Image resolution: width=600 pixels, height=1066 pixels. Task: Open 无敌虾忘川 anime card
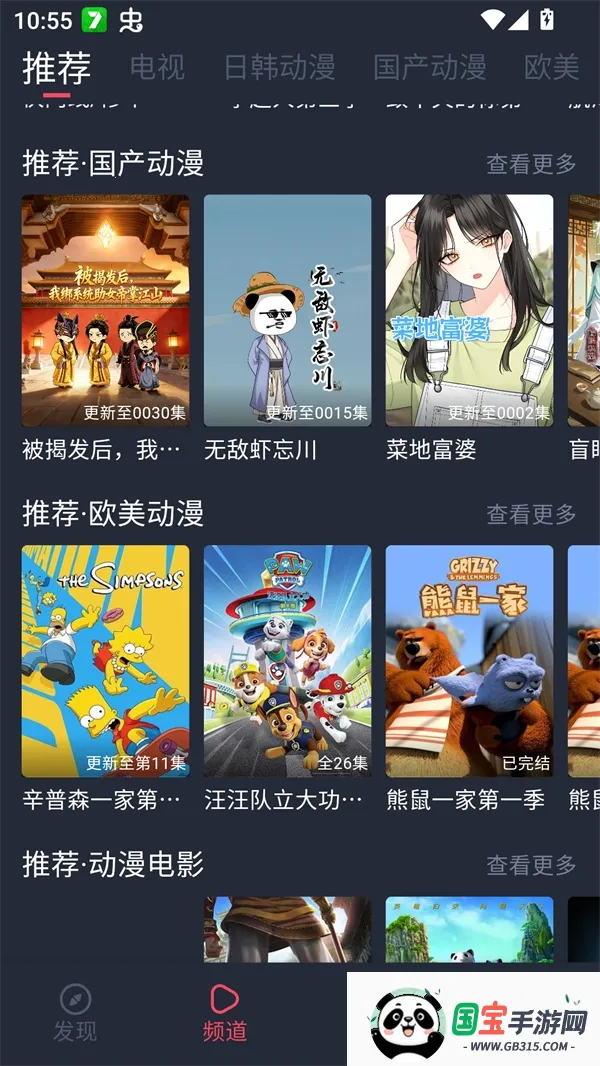pyautogui.click(x=287, y=311)
